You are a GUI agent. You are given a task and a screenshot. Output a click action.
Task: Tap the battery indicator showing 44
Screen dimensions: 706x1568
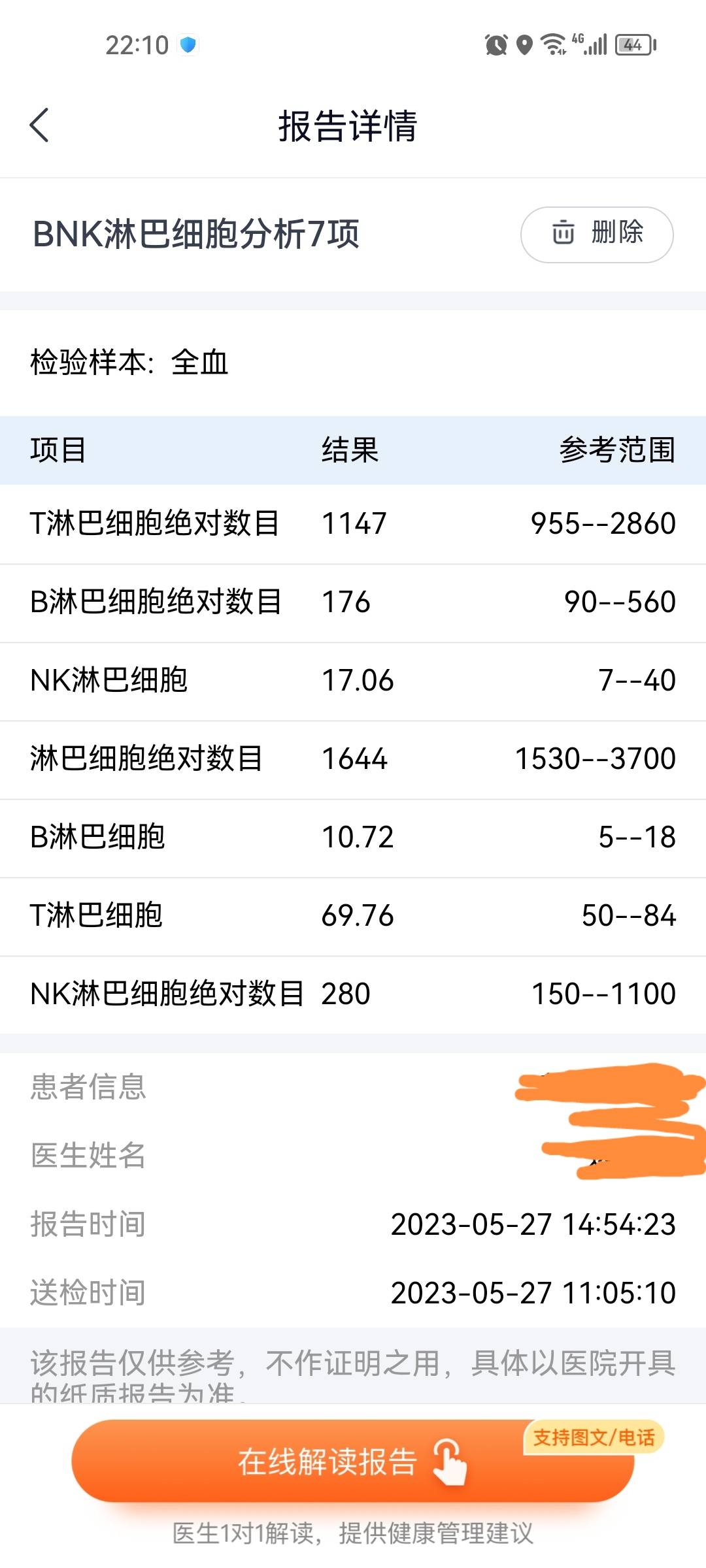pos(631,43)
